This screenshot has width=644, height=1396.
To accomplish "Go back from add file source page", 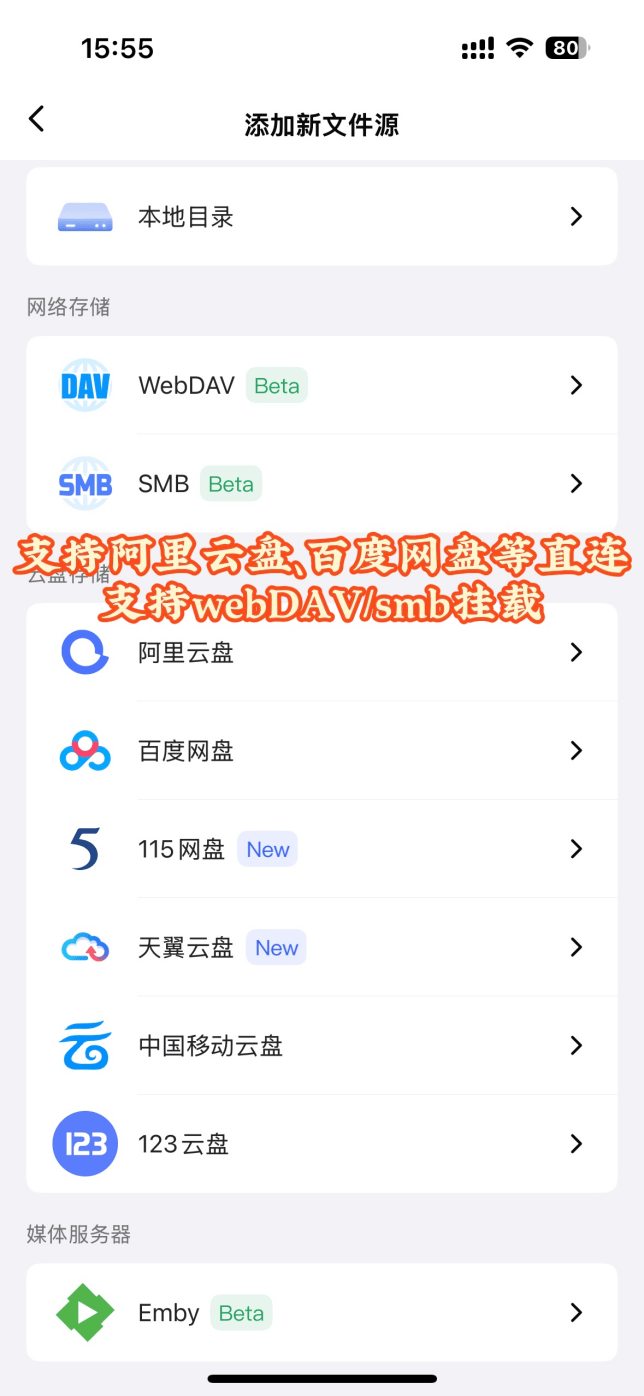I will pyautogui.click(x=37, y=120).
